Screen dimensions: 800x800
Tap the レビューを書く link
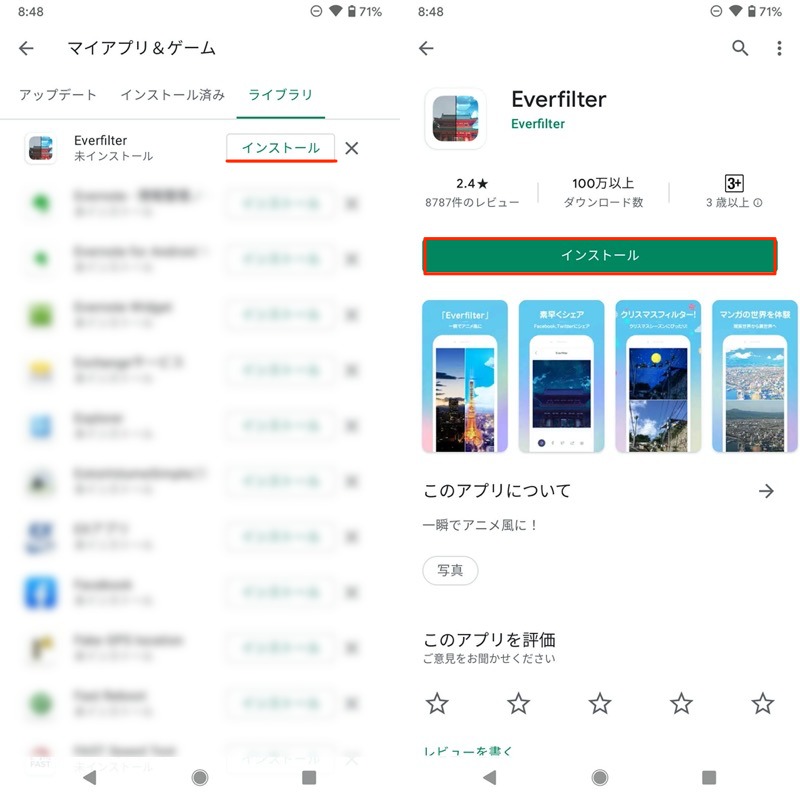(x=468, y=752)
